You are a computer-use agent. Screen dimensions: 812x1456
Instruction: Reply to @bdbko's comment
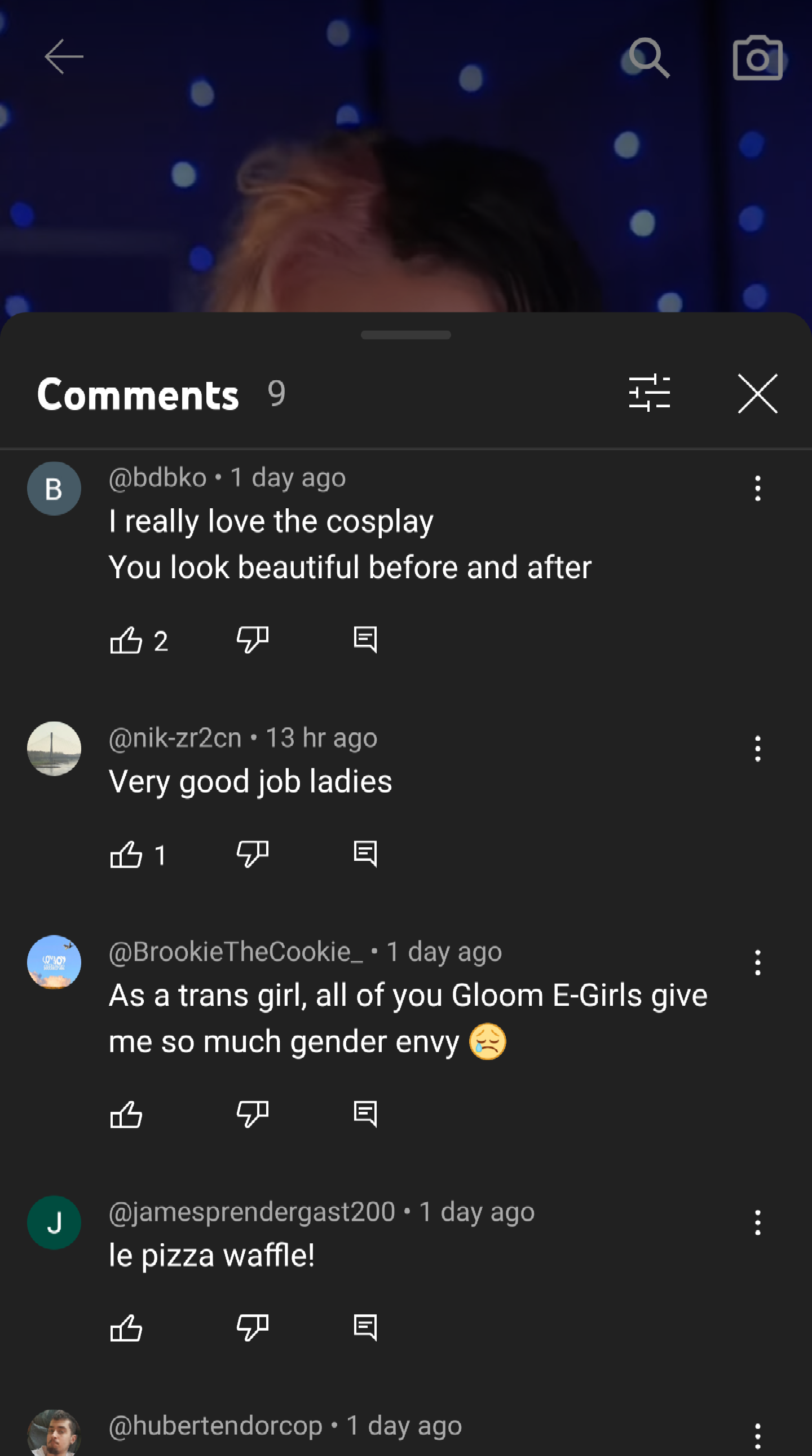365,640
